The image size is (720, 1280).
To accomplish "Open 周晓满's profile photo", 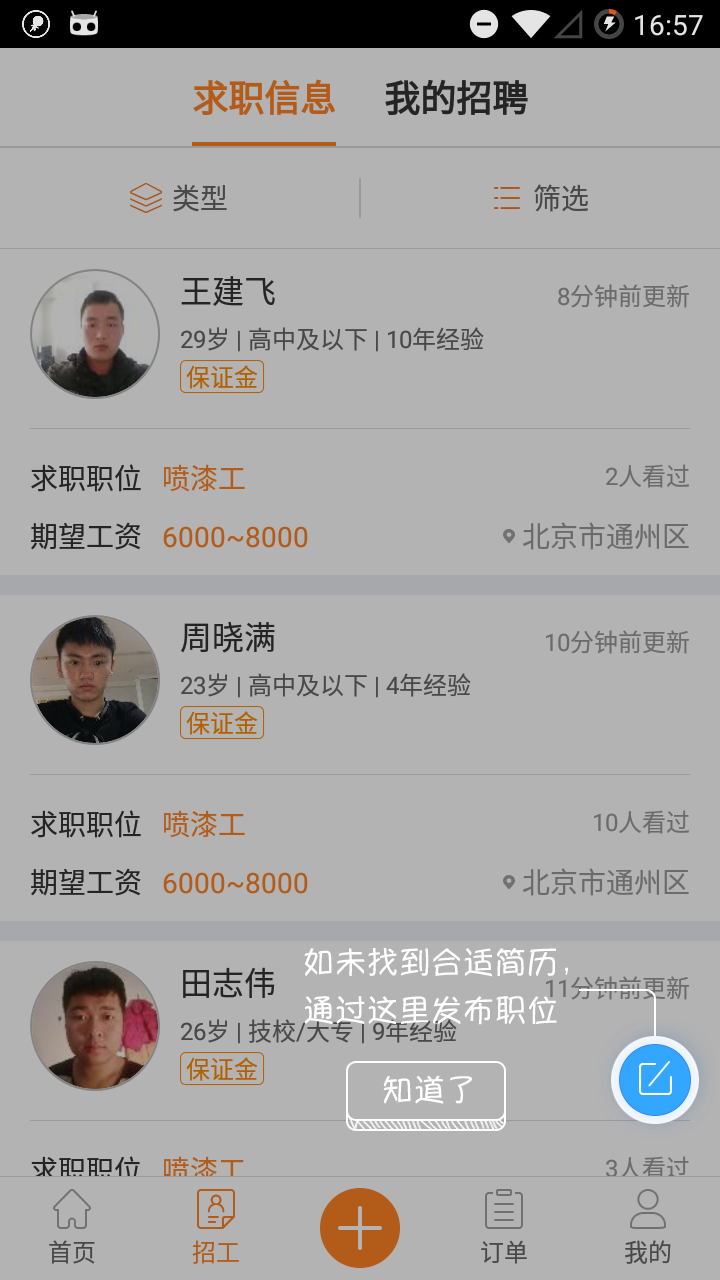I will [x=95, y=679].
